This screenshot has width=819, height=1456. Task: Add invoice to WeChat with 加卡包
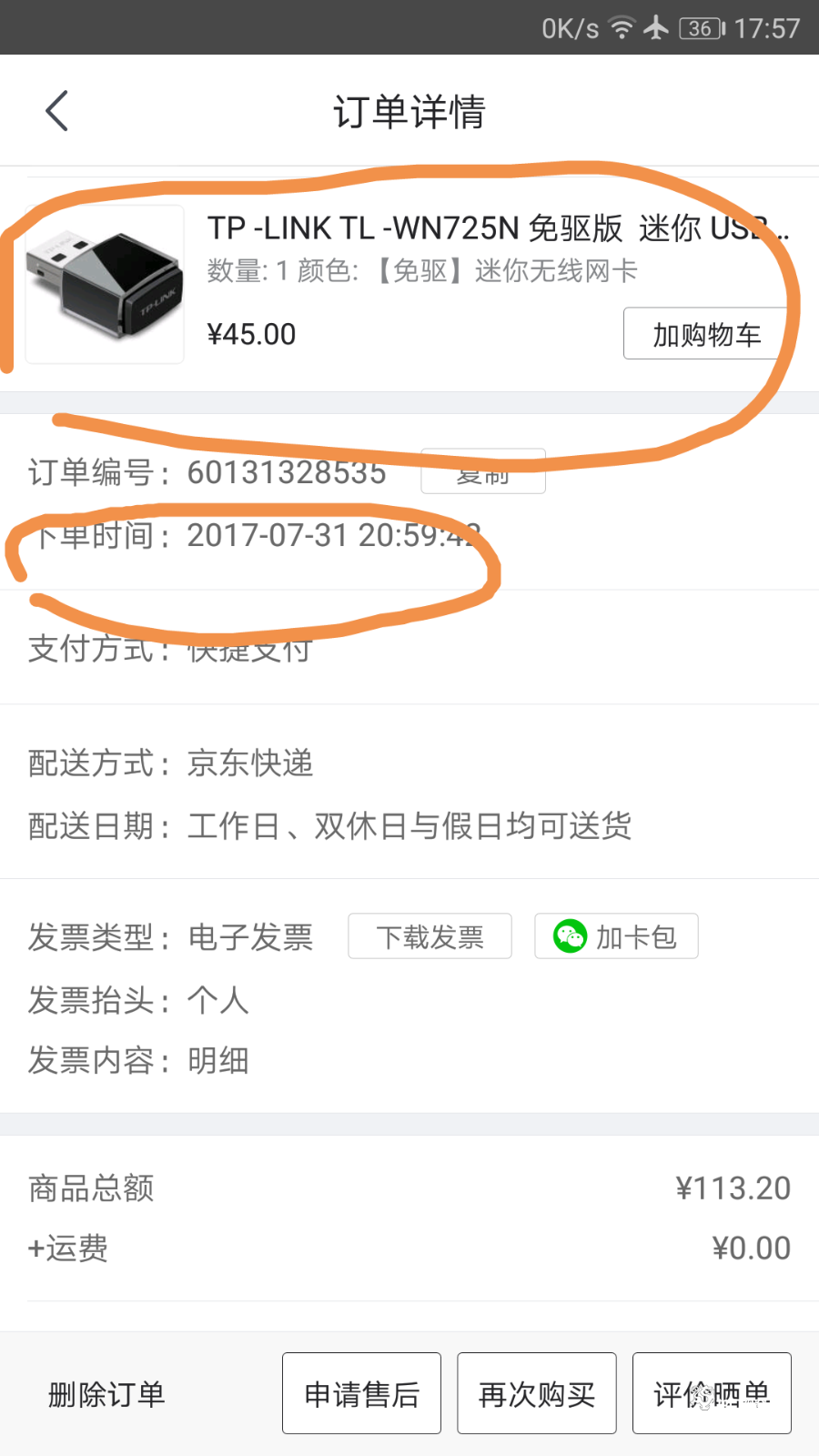pyautogui.click(x=616, y=936)
